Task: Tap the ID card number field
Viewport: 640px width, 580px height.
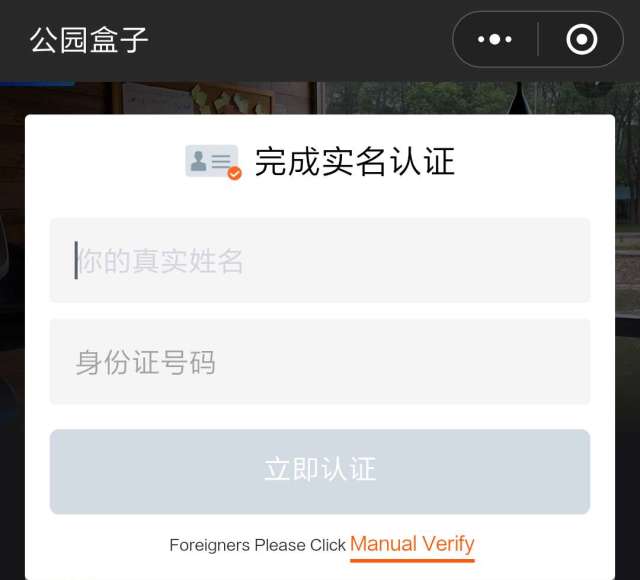Action: (320, 362)
